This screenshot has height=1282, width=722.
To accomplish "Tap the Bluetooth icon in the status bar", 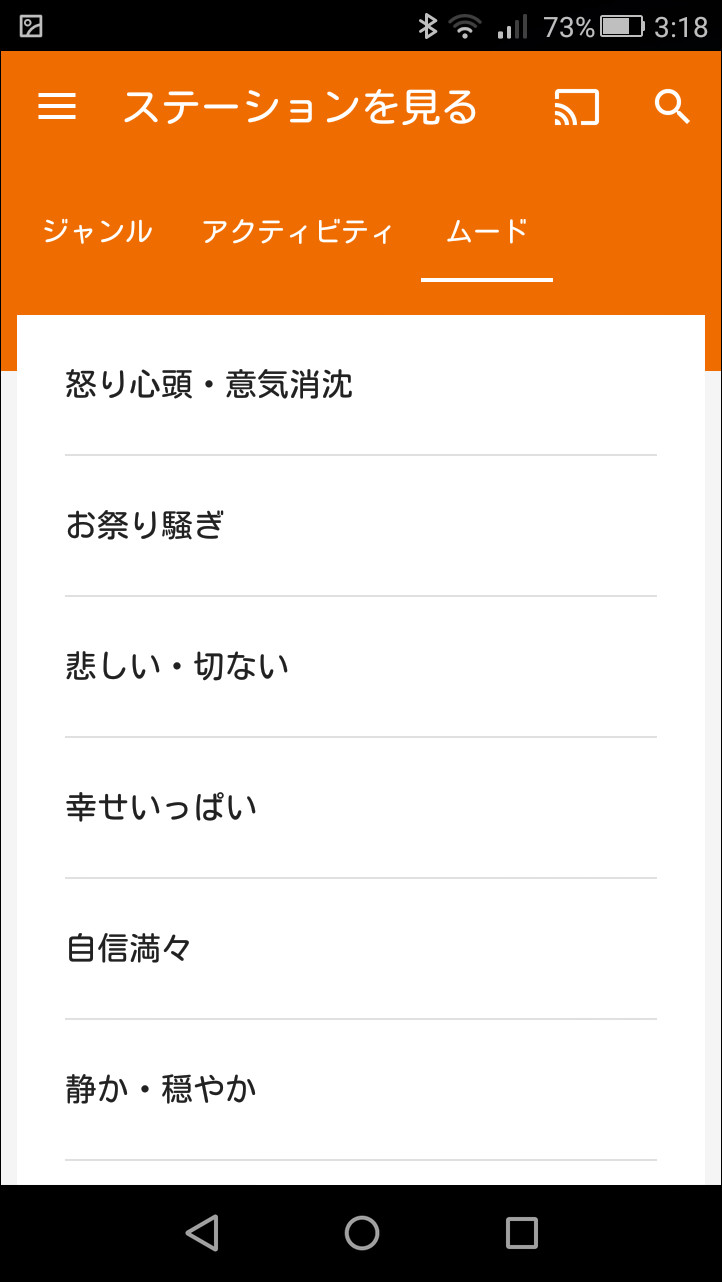I will [430, 25].
